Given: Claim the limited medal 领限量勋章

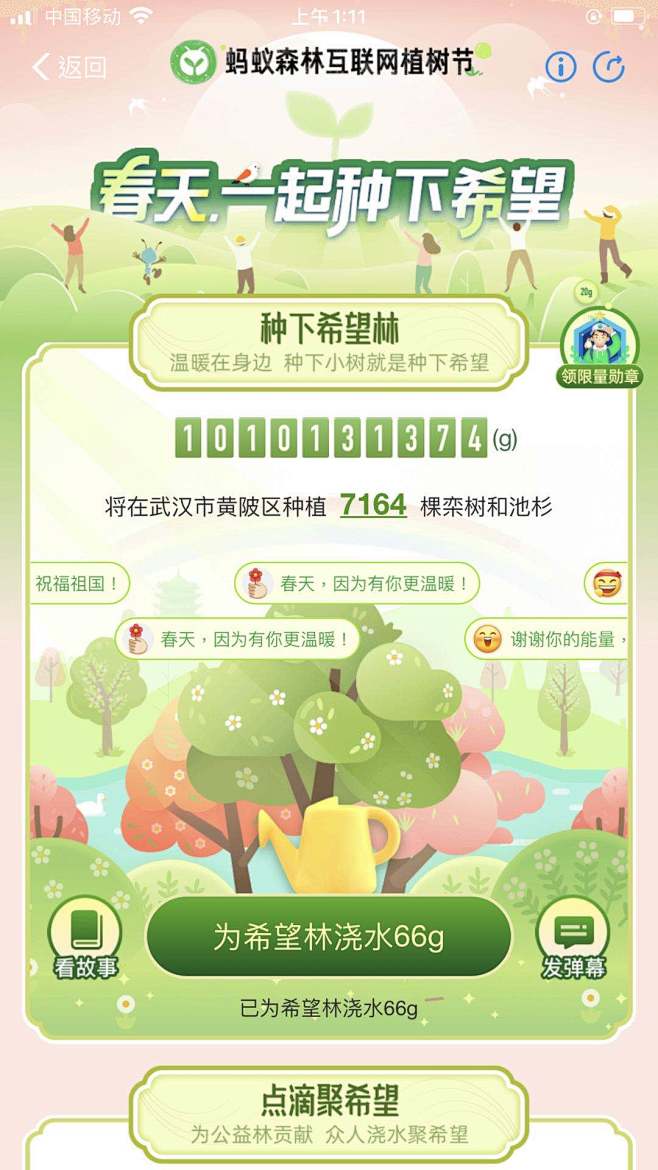Looking at the screenshot, I should pyautogui.click(x=600, y=348).
